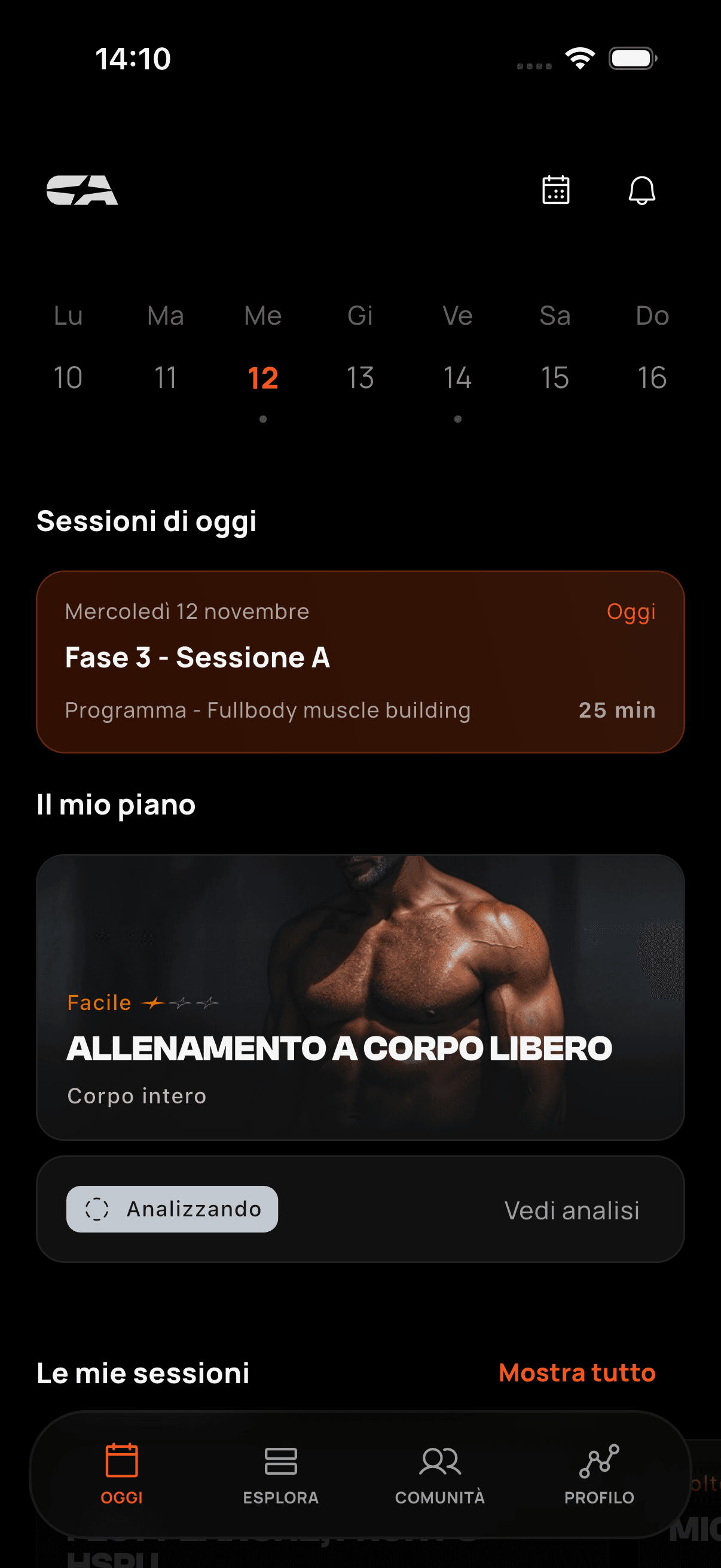Select Saturday 15 in the week strip
This screenshot has width=721, height=1568.
[554, 377]
